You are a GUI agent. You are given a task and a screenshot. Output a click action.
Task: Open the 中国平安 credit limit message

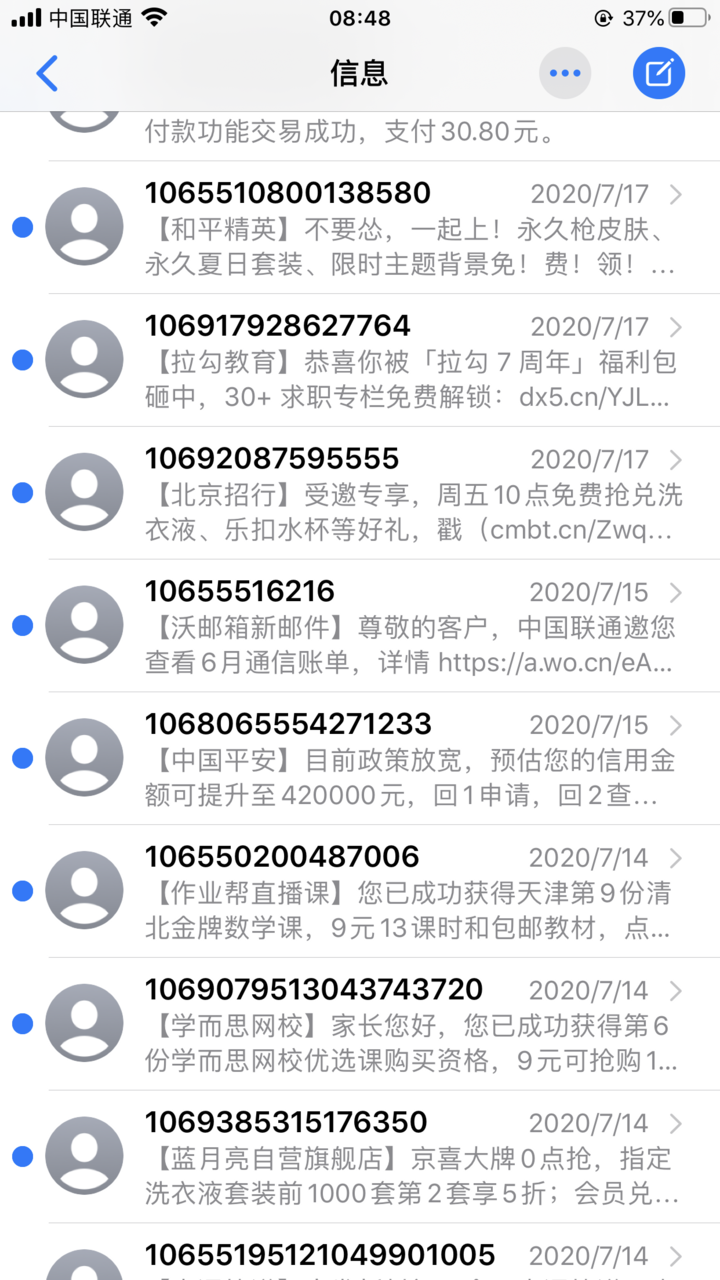point(360,758)
